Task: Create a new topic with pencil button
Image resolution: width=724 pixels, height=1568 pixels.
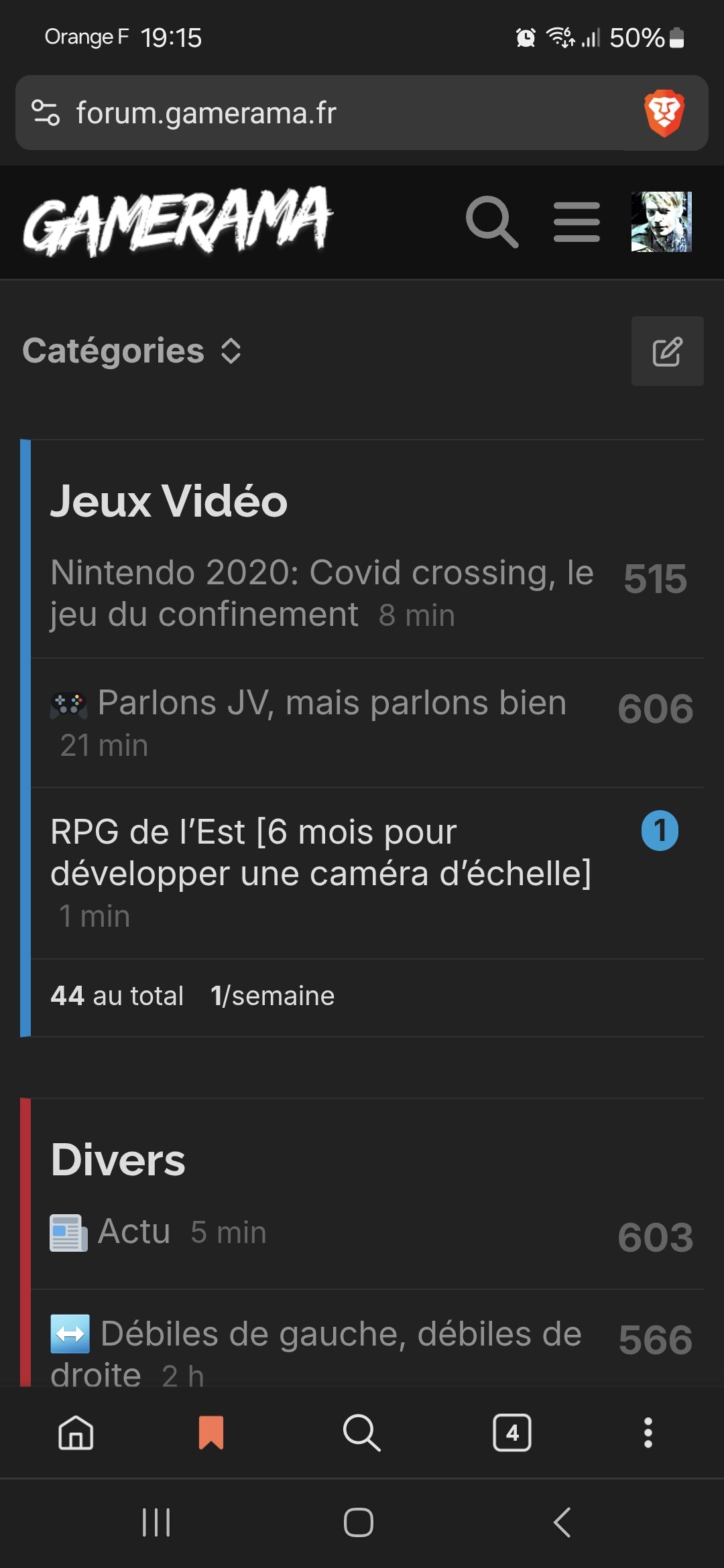Action: click(667, 351)
